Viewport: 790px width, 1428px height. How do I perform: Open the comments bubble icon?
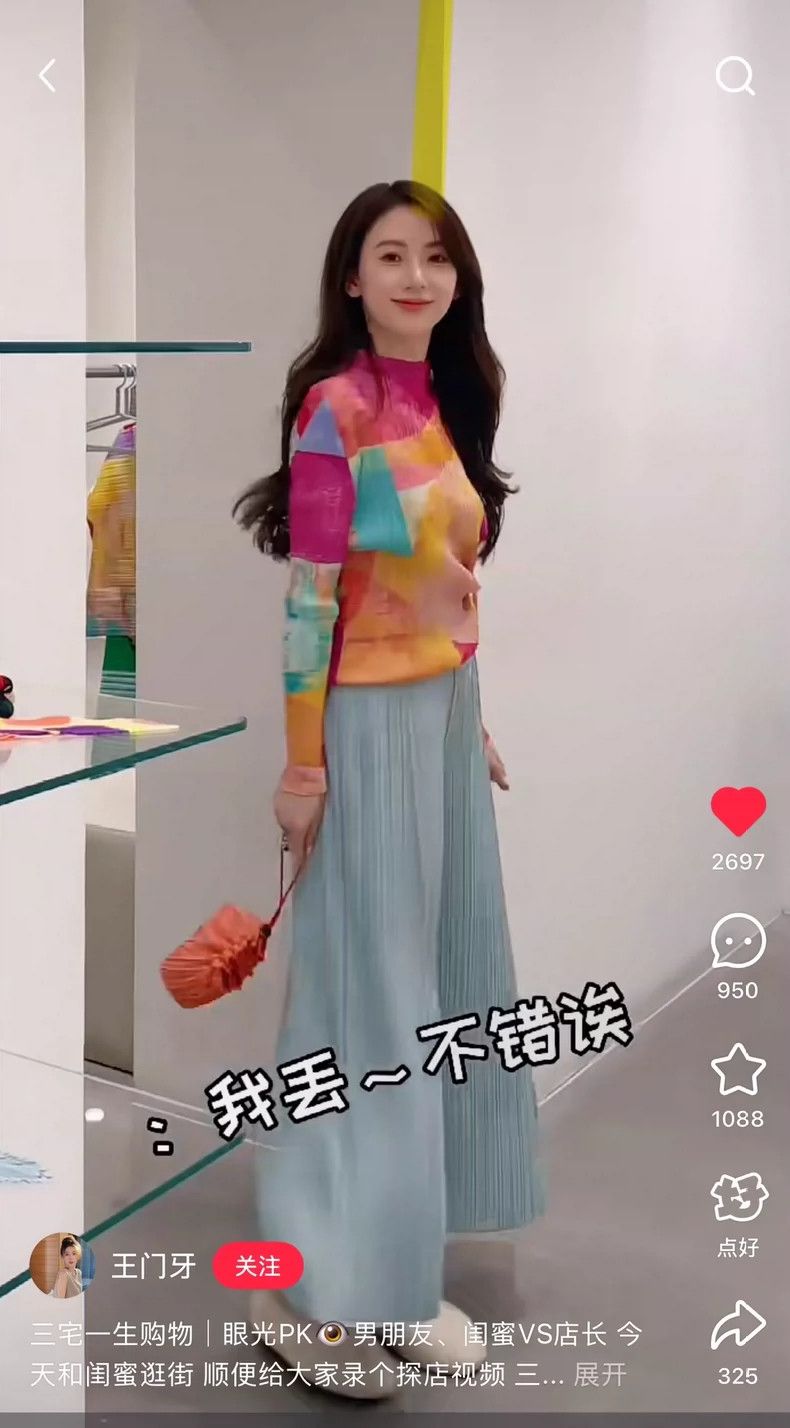pos(738,941)
